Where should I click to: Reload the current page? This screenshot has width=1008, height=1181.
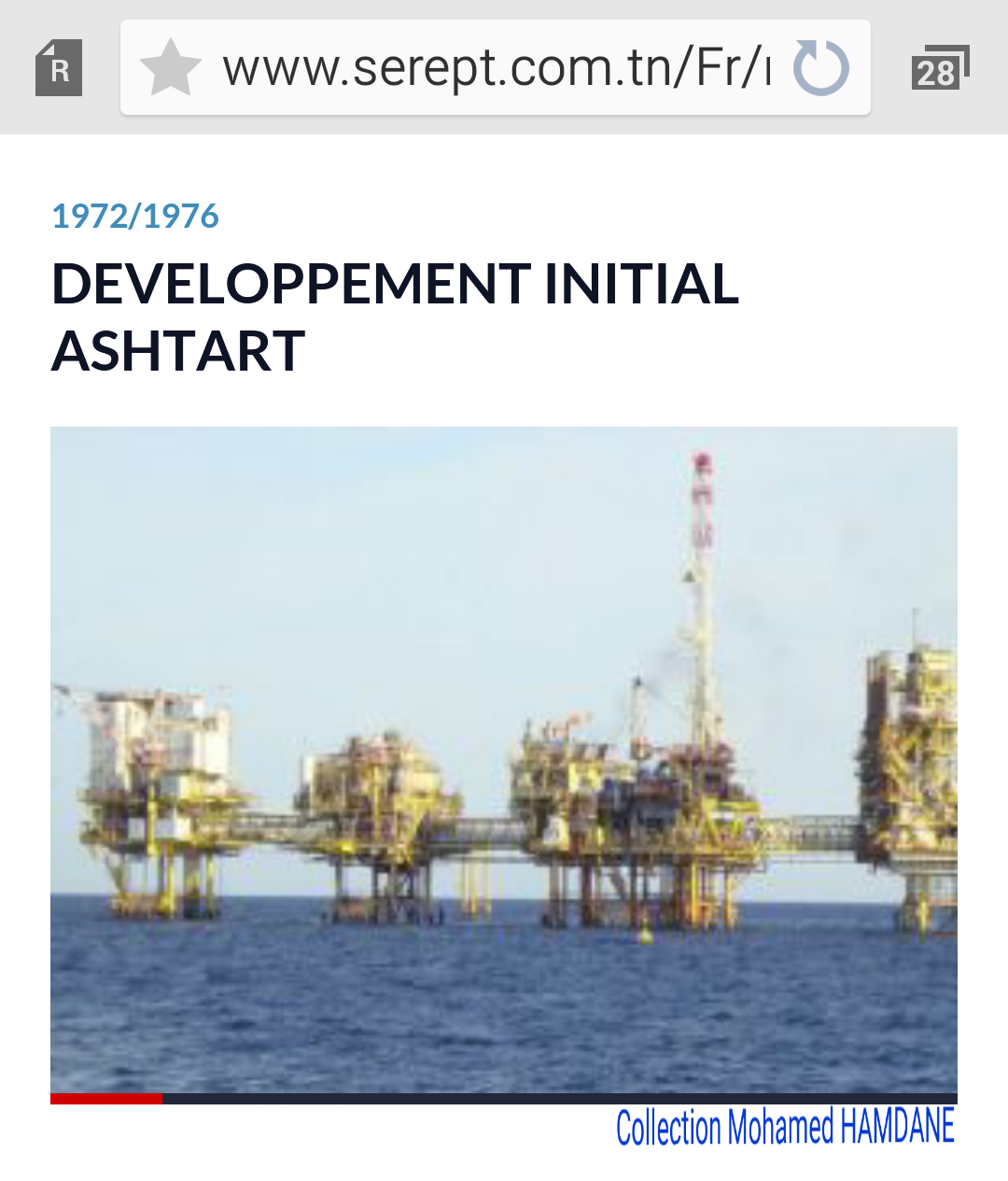click(x=820, y=68)
